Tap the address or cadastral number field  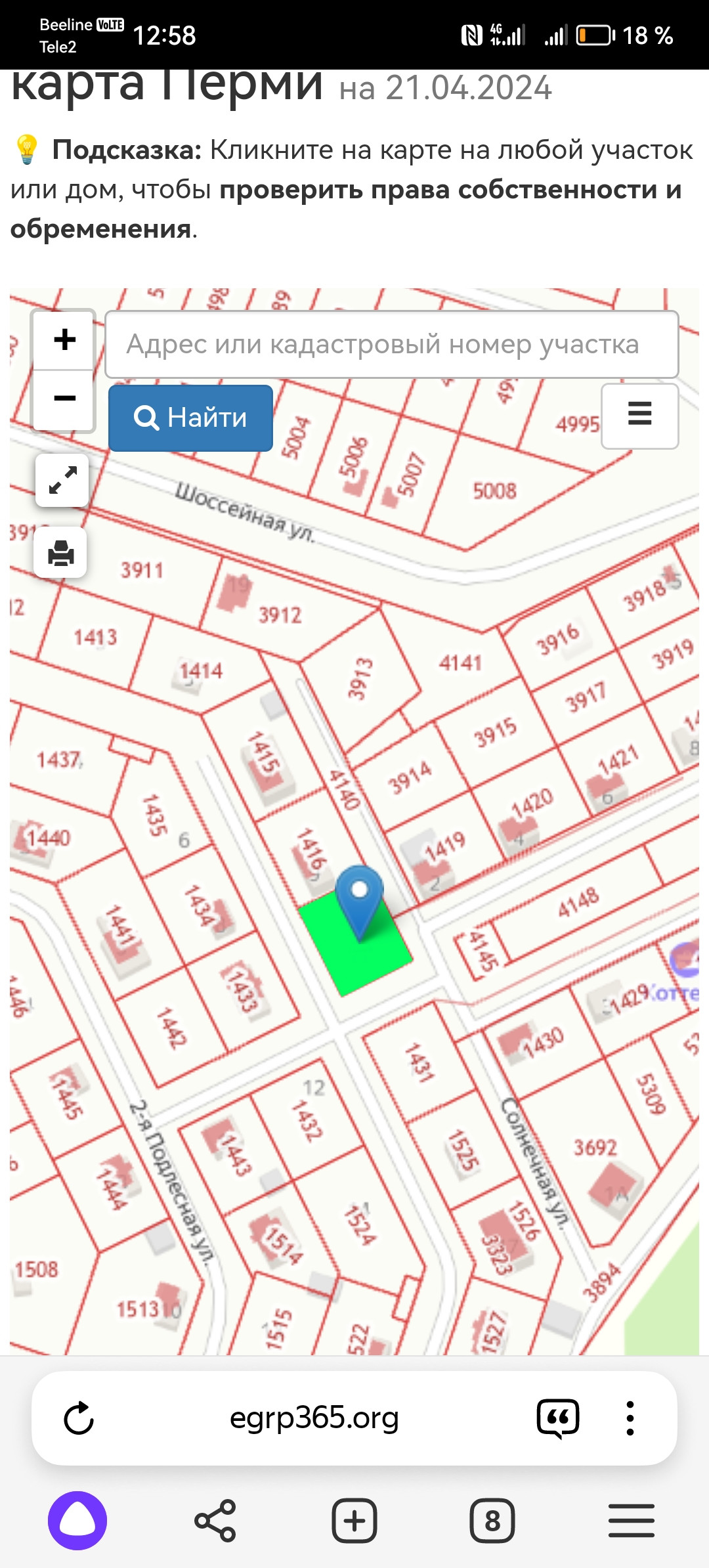tap(392, 344)
